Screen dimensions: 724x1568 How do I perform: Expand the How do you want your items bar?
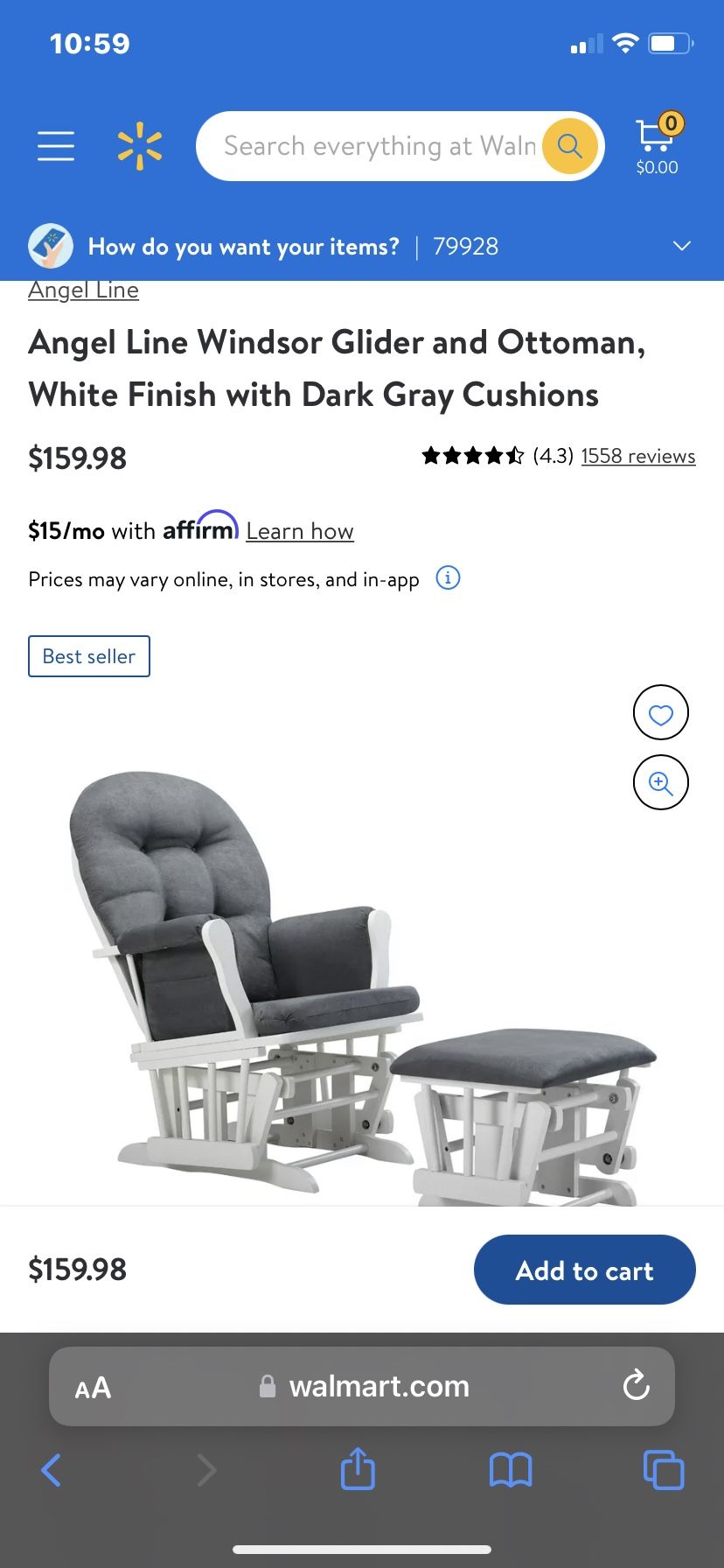tap(682, 247)
